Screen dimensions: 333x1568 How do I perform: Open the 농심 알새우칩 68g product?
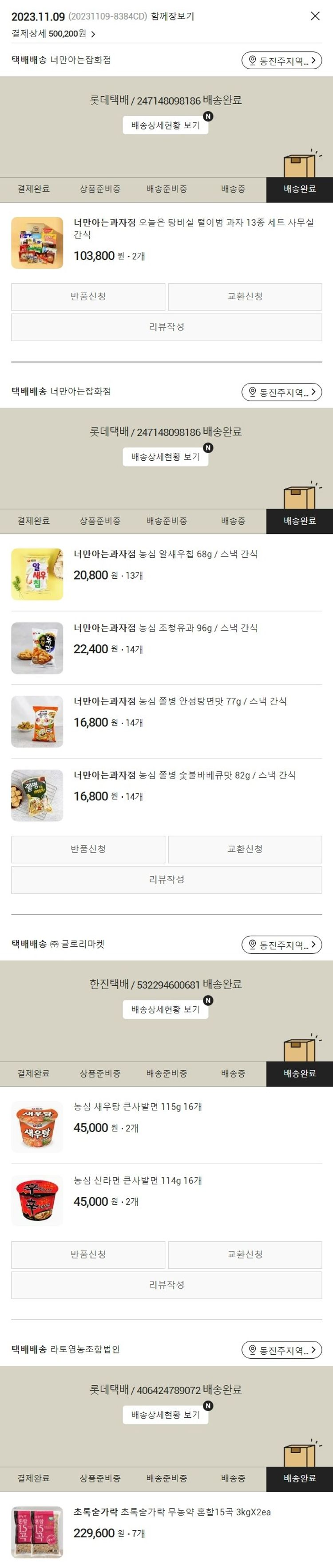tap(165, 554)
